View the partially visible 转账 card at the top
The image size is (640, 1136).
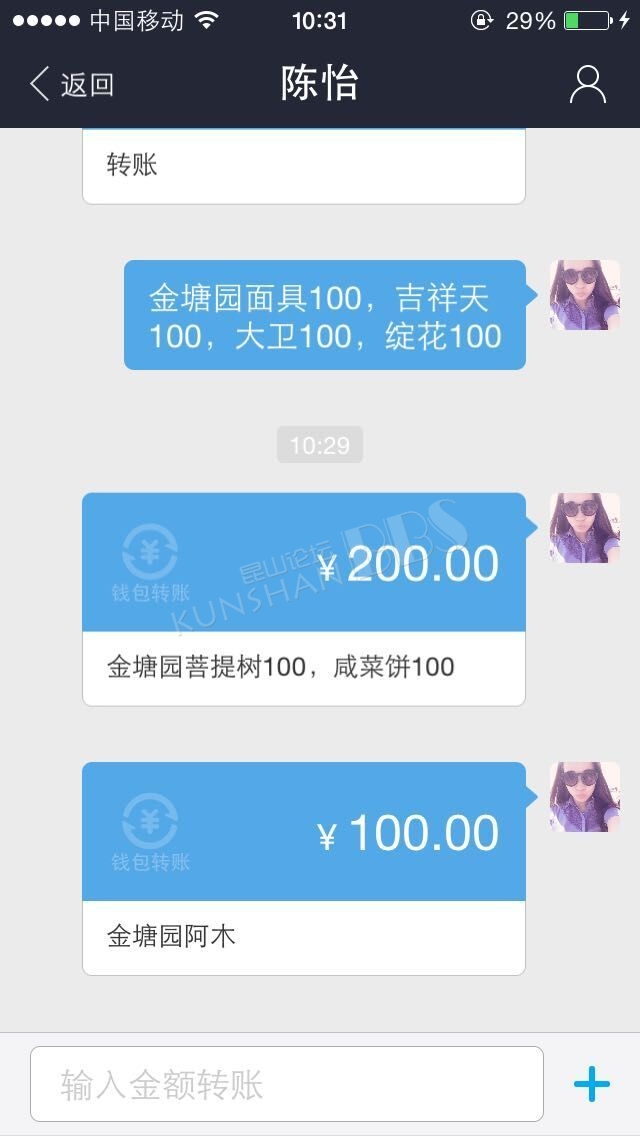click(304, 166)
